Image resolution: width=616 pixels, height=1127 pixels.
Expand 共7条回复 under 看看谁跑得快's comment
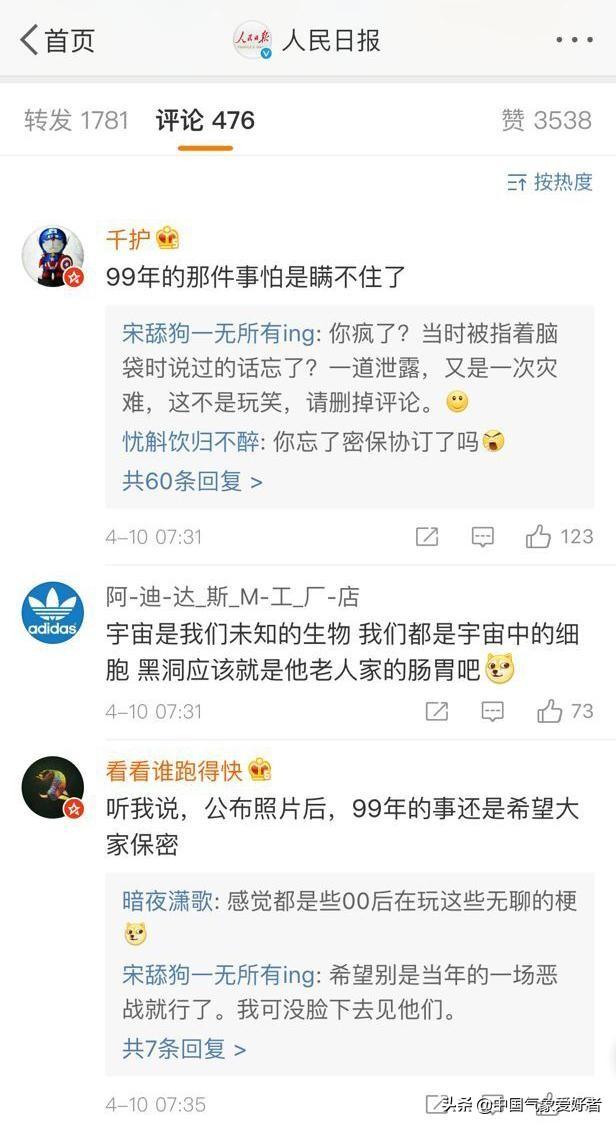[x=184, y=1048]
